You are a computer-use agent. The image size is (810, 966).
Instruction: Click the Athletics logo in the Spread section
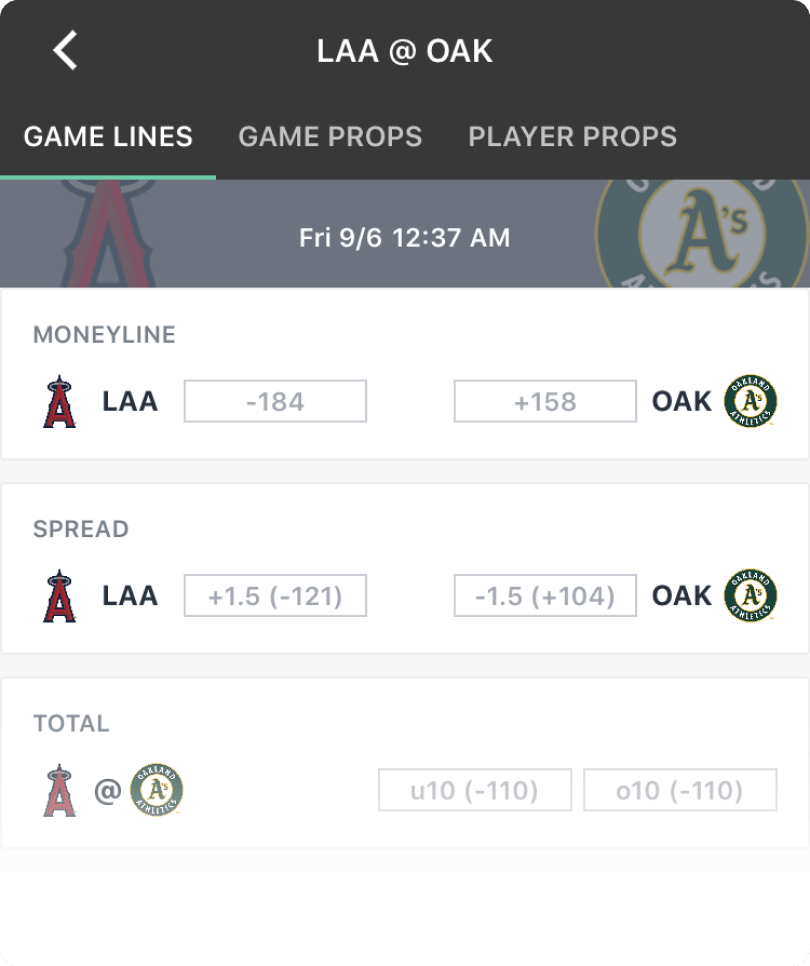pos(751,595)
